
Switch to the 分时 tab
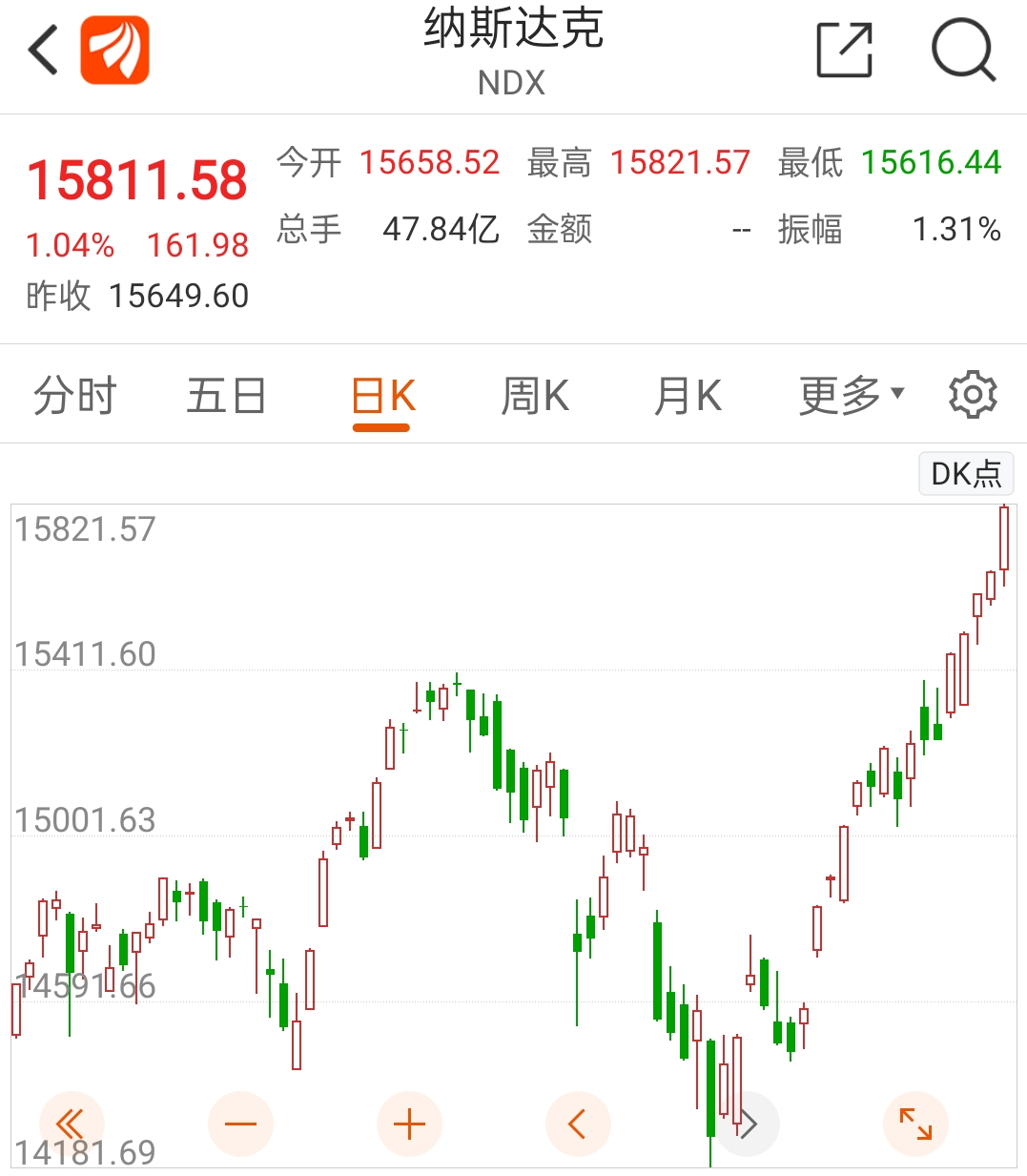click(76, 394)
